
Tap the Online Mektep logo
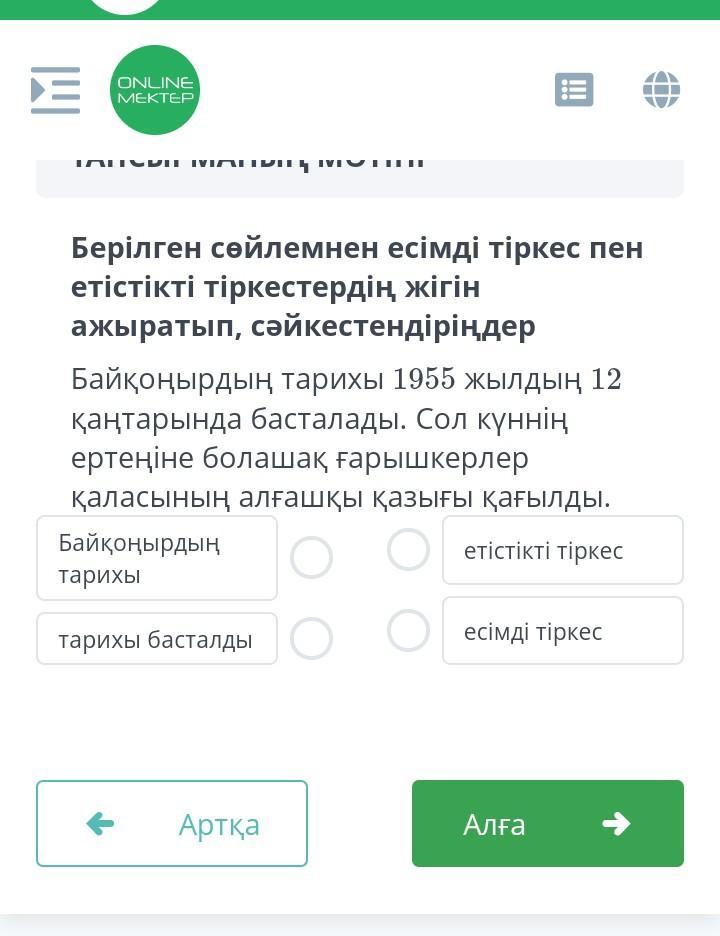click(x=155, y=90)
